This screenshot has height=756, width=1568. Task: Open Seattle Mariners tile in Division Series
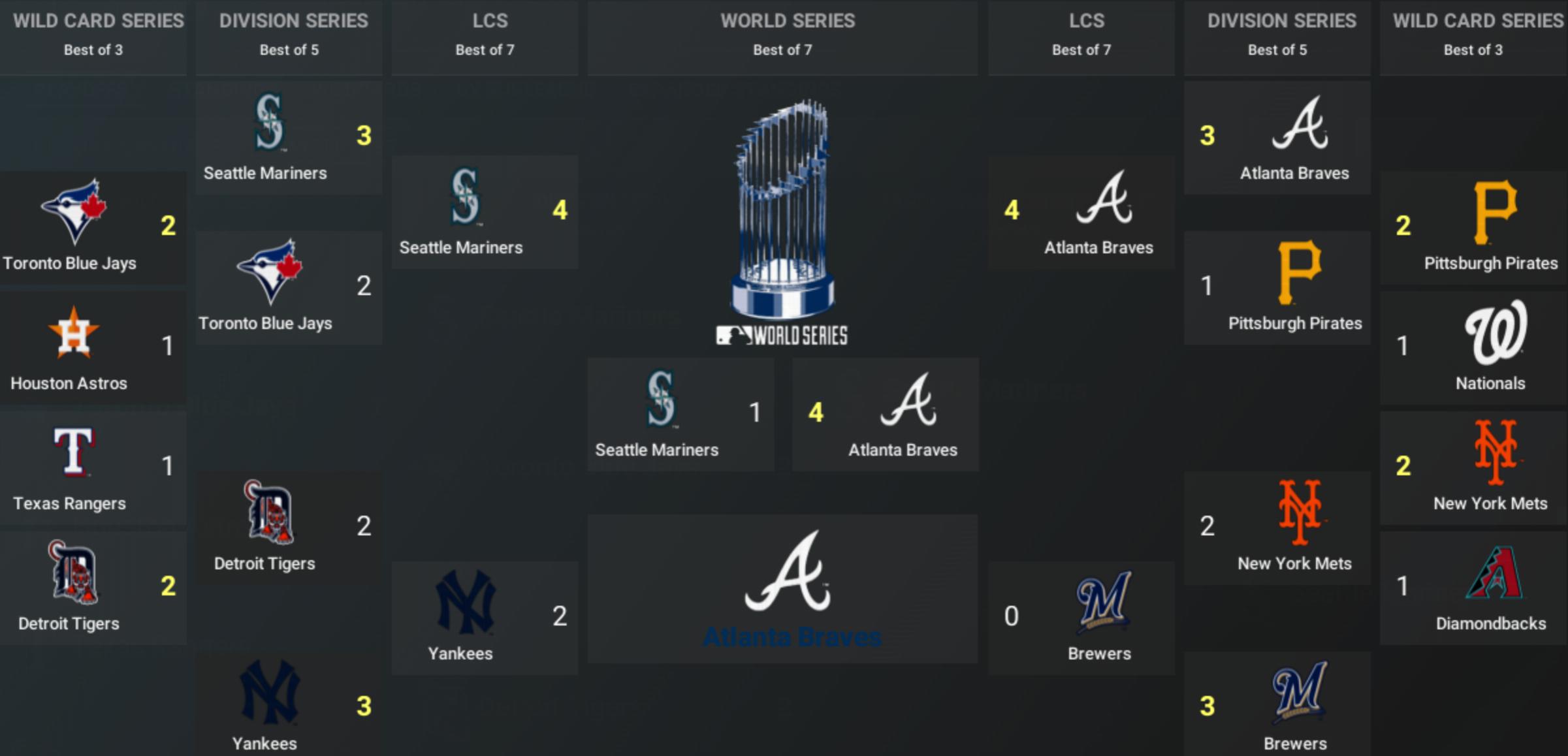click(289, 138)
